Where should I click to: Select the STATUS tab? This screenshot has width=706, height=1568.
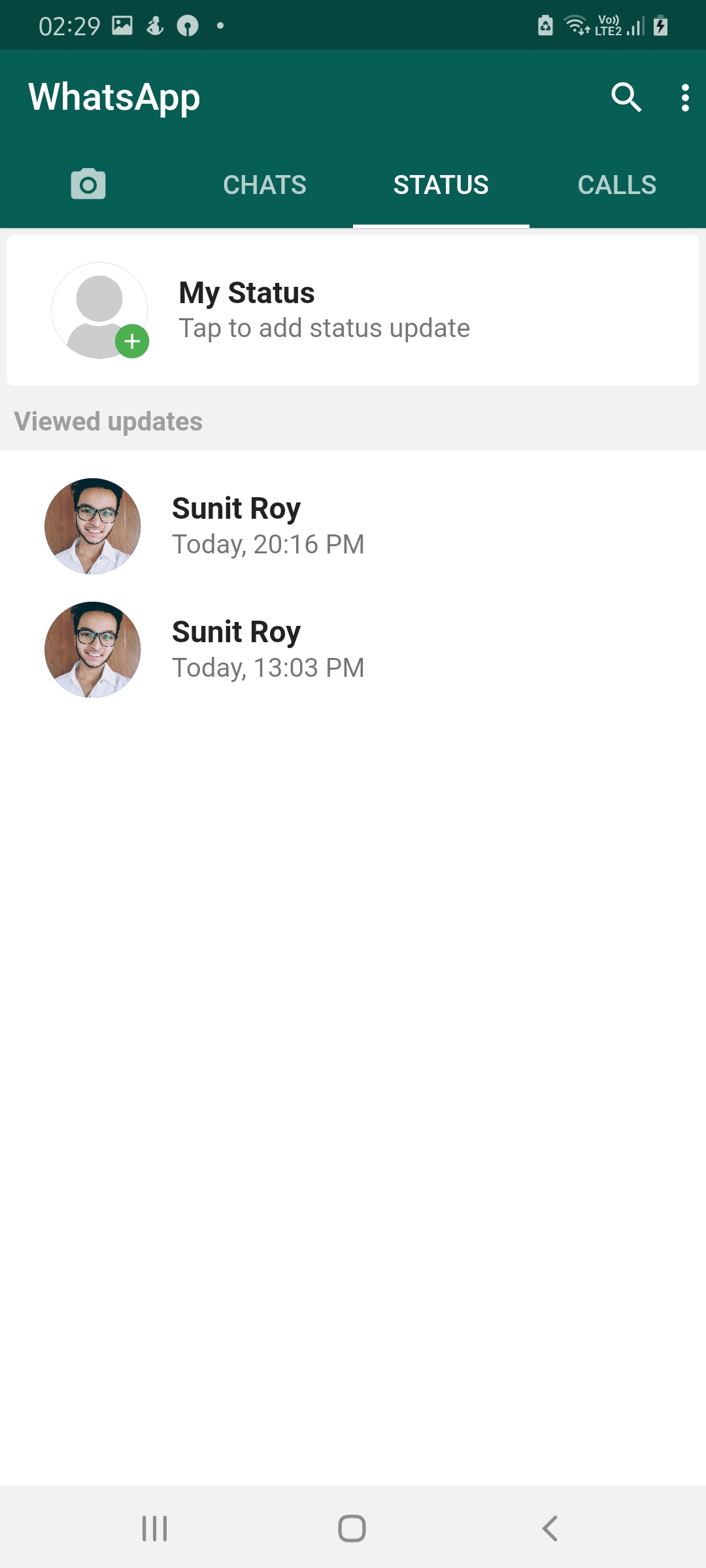(441, 185)
